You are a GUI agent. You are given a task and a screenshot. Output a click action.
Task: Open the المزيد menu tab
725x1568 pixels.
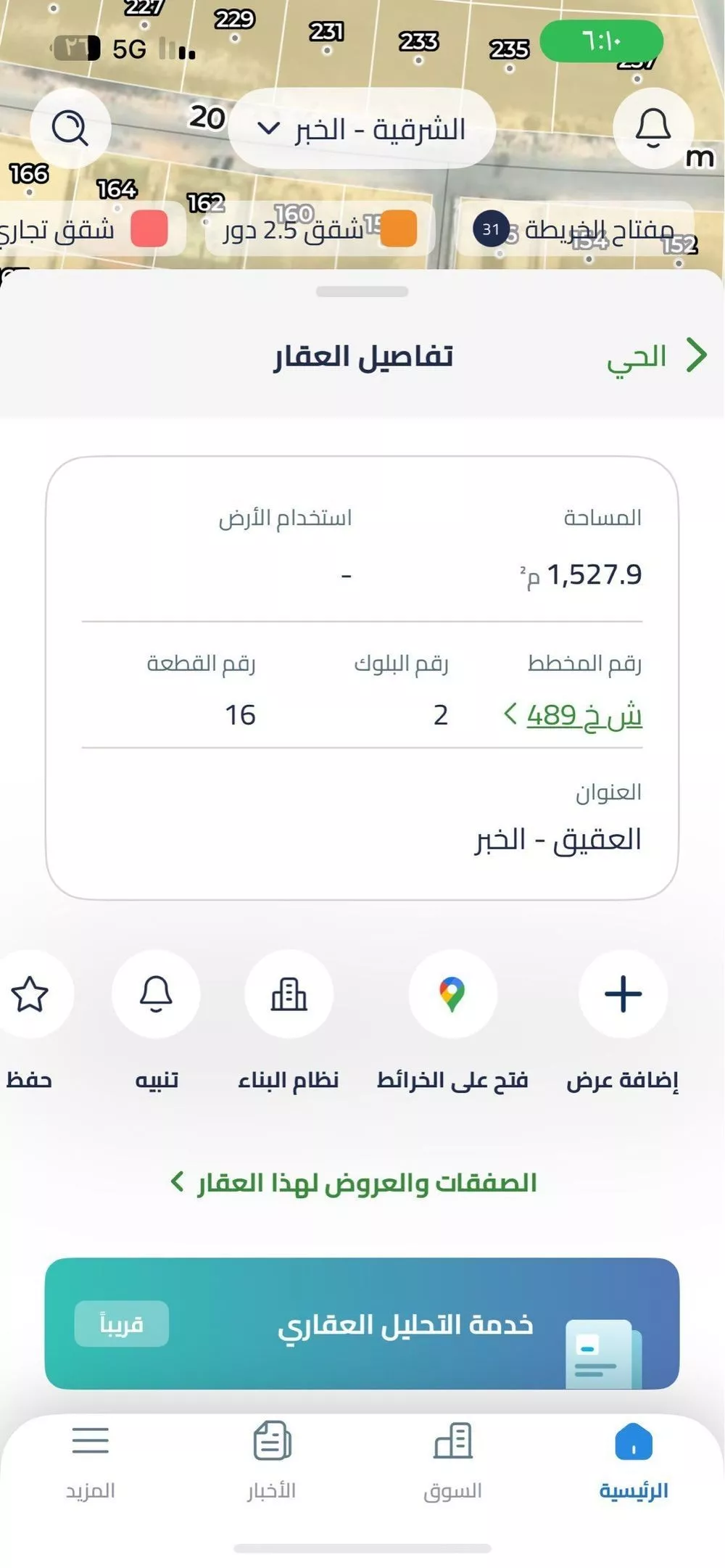pyautogui.click(x=91, y=1459)
